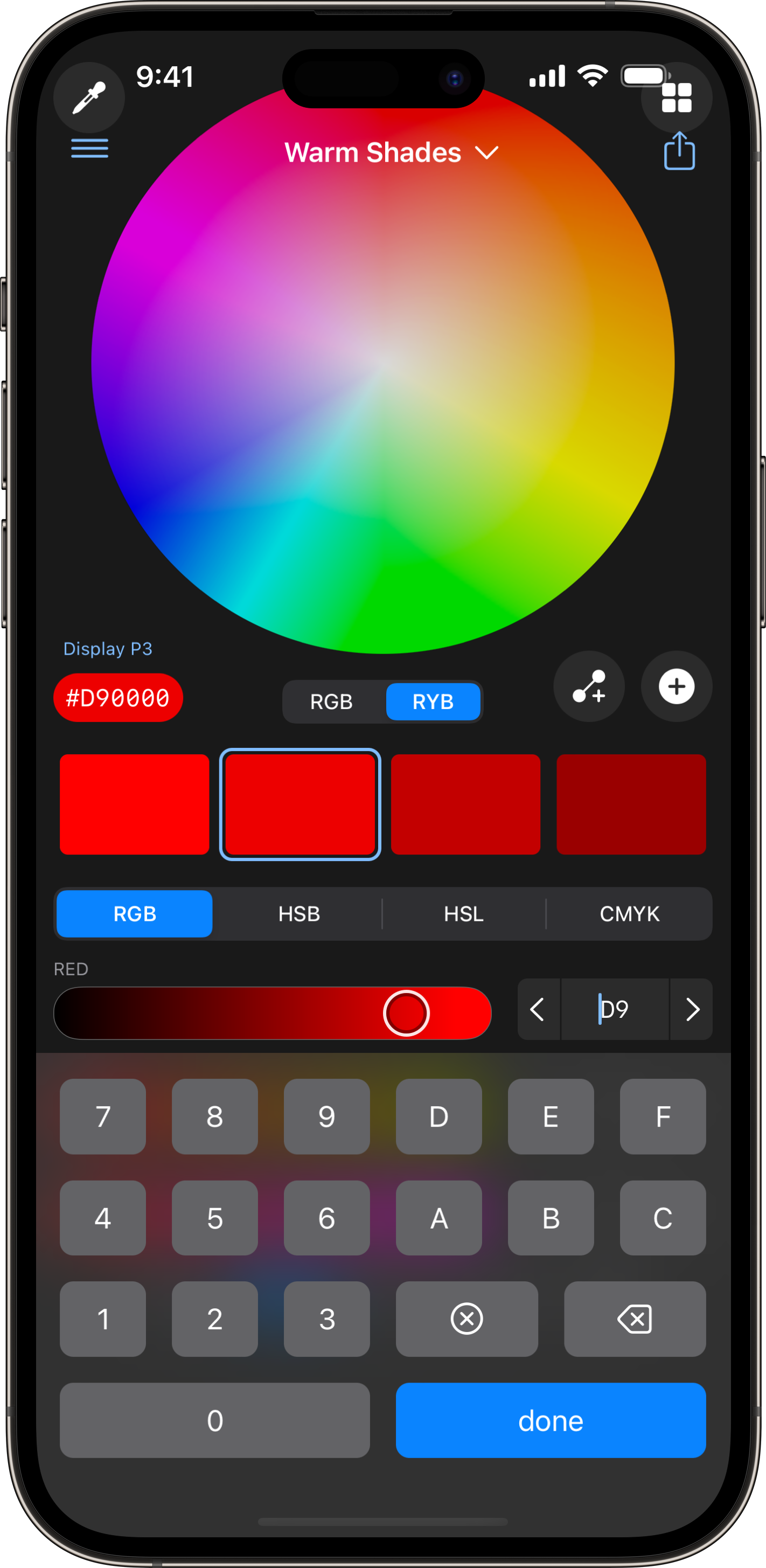Decrease the red value with left arrow

[x=537, y=1009]
